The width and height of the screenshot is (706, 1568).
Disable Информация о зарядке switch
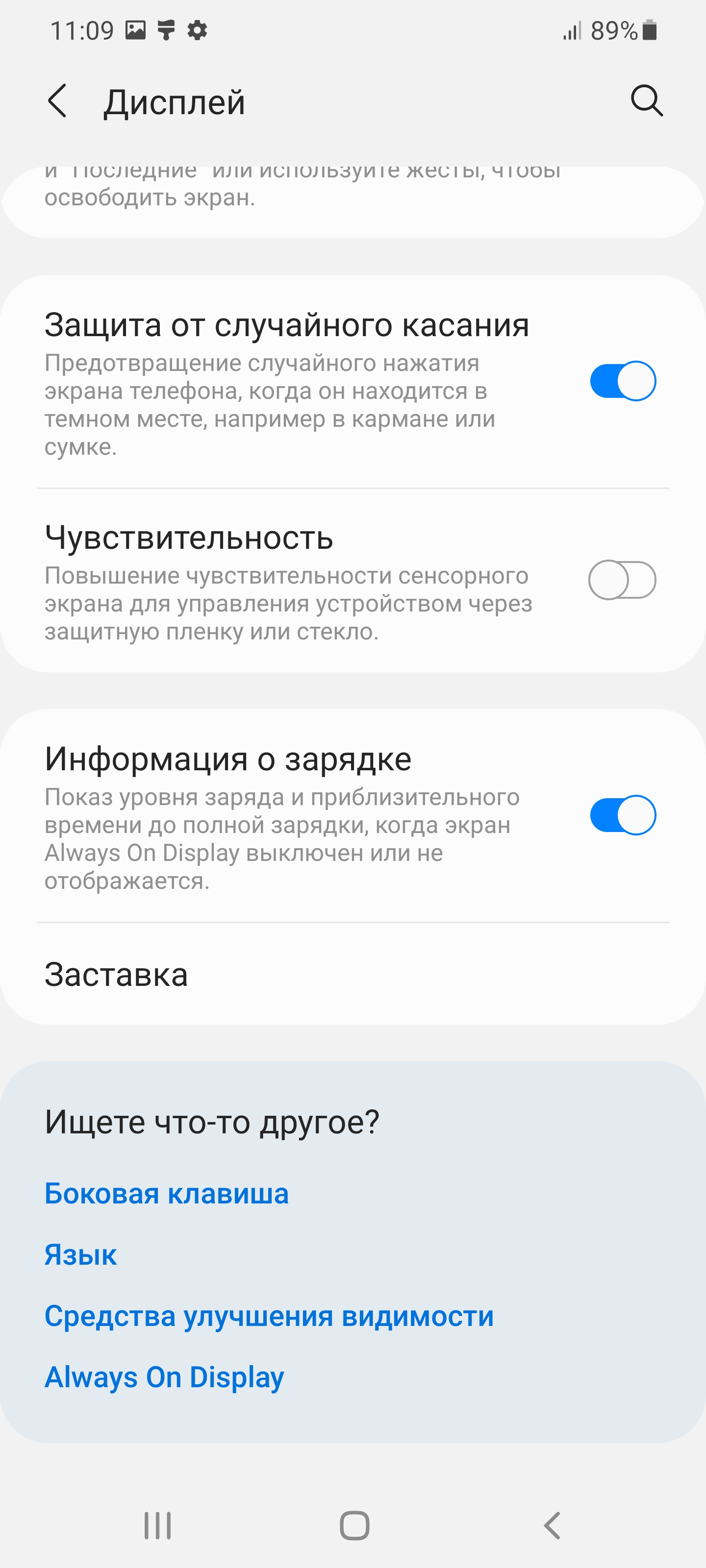(x=622, y=816)
